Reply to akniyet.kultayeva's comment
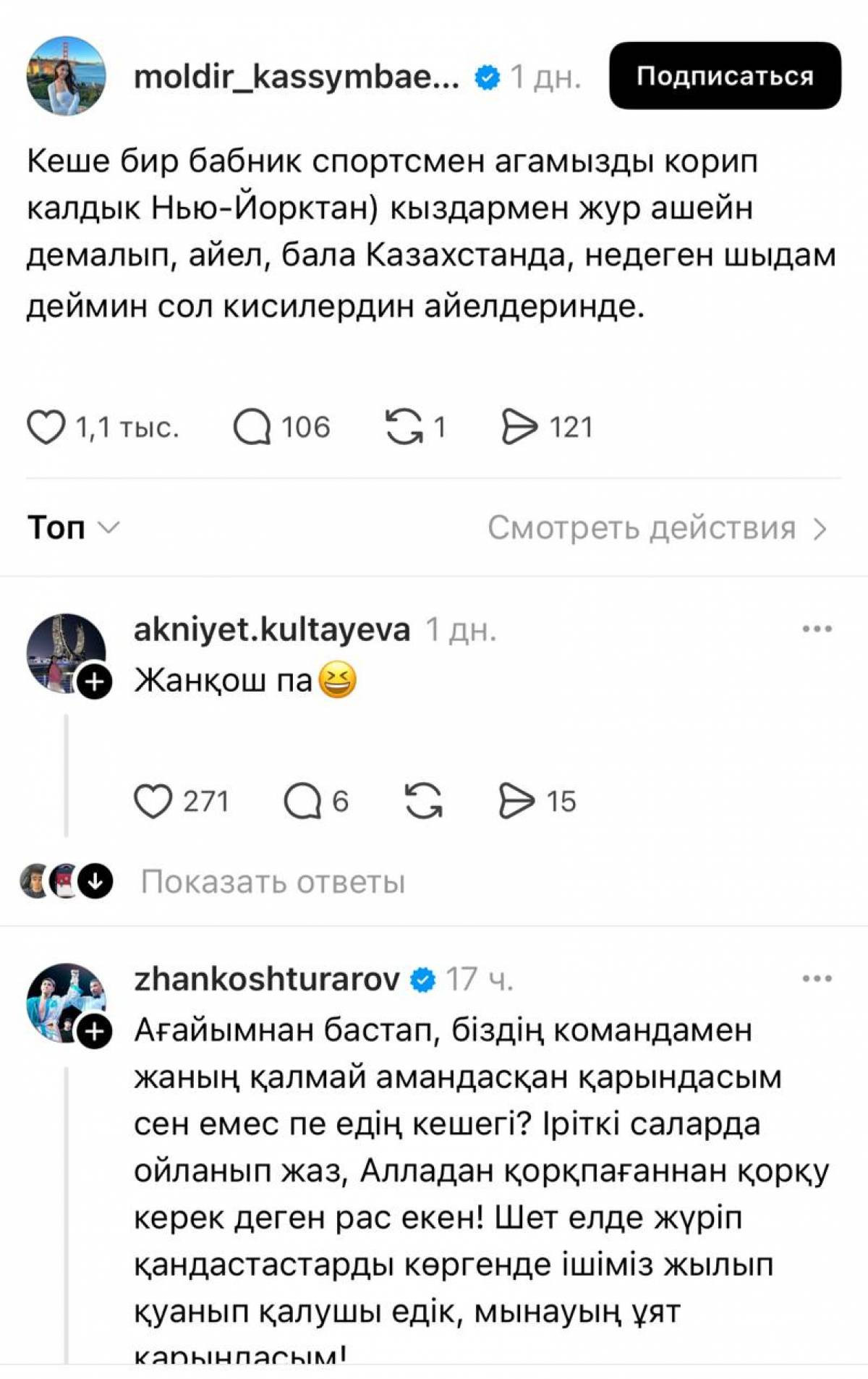 302,801
